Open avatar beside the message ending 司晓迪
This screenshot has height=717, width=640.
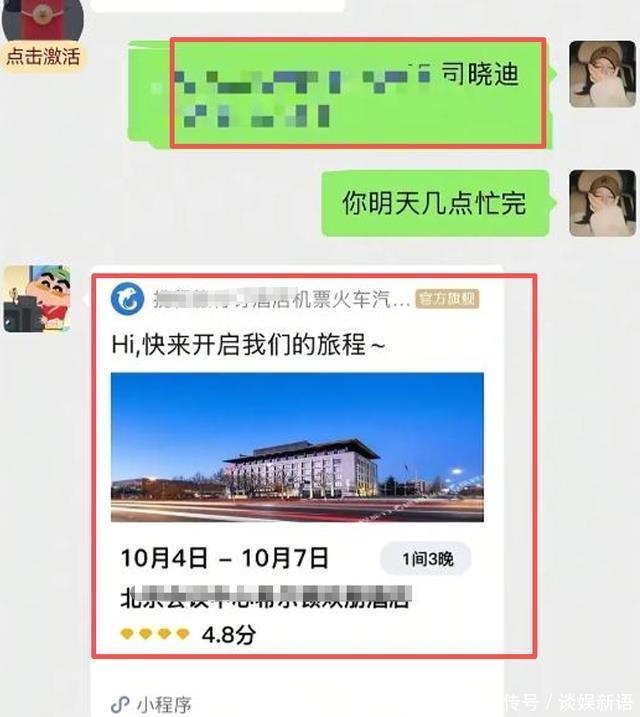[x=602, y=74]
